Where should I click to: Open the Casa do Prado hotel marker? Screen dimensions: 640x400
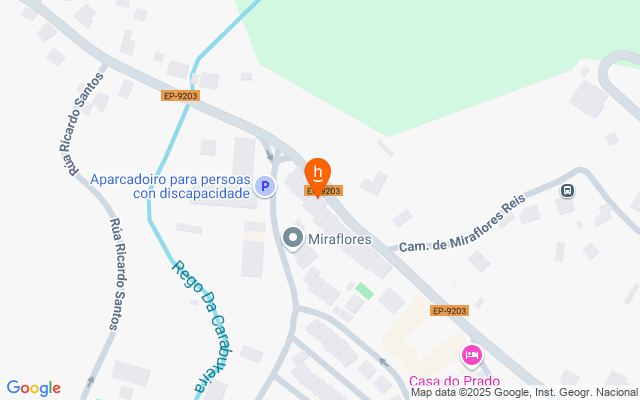472,355
